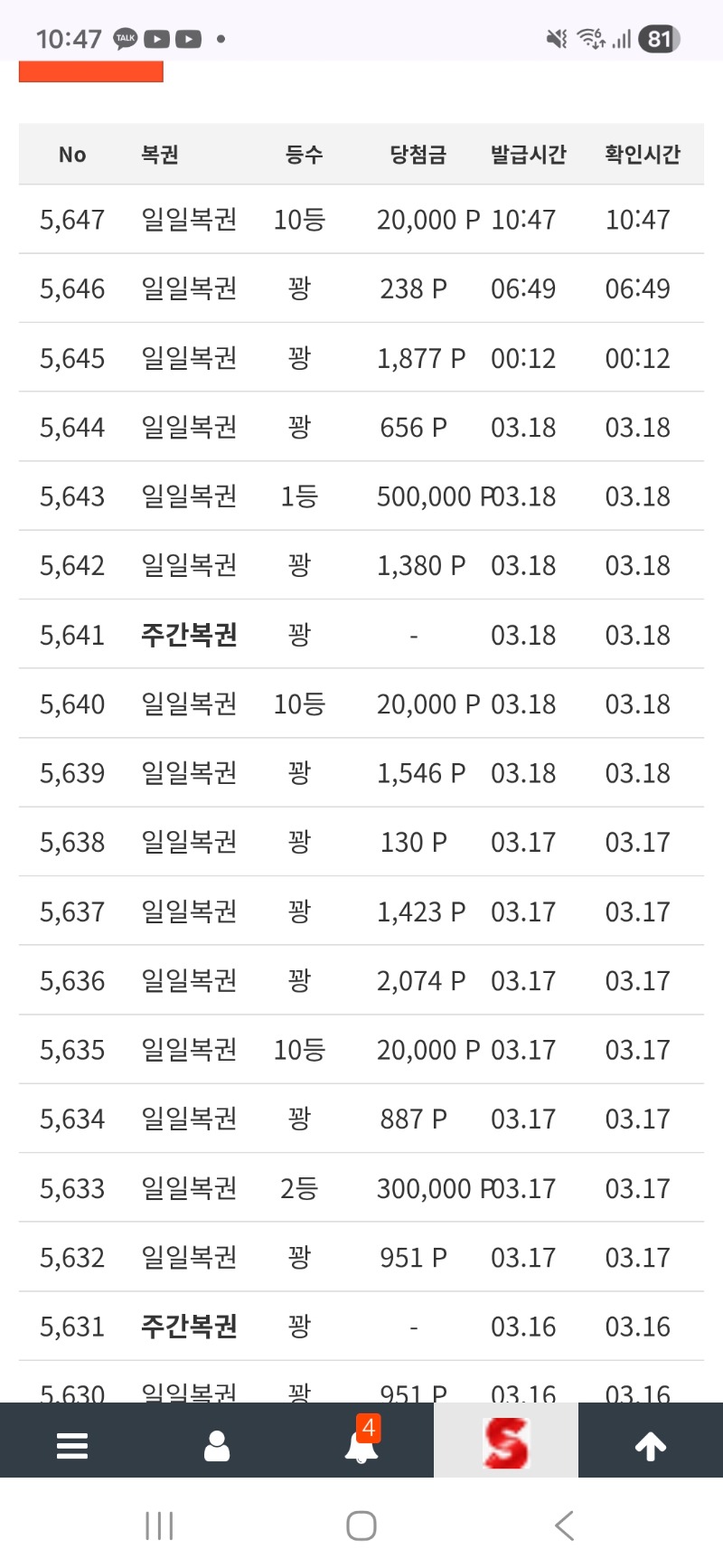Open the hamburger menu in bottom bar
The height and width of the screenshot is (1568, 723).
[72, 1445]
